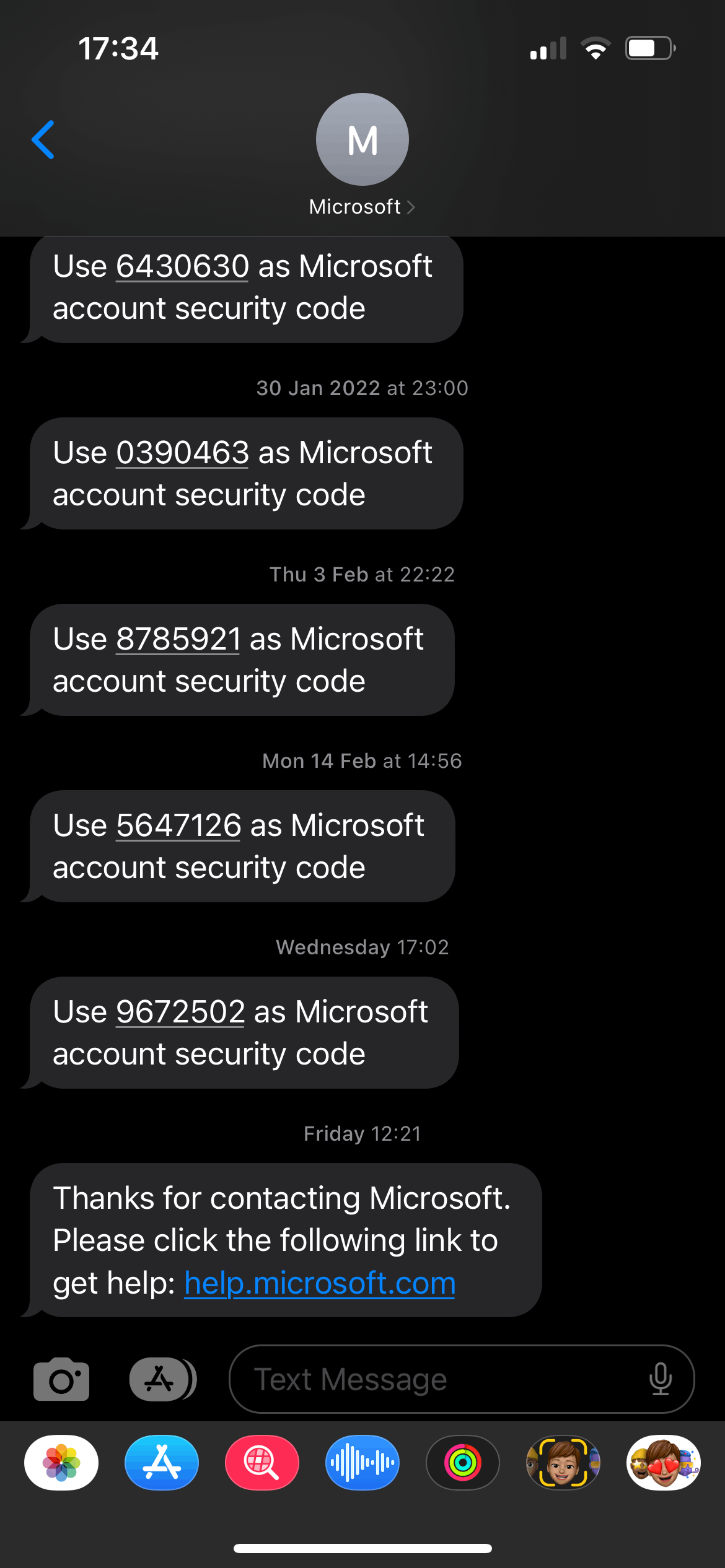Open the #images GIF search
The image size is (725, 1568).
point(261,1462)
